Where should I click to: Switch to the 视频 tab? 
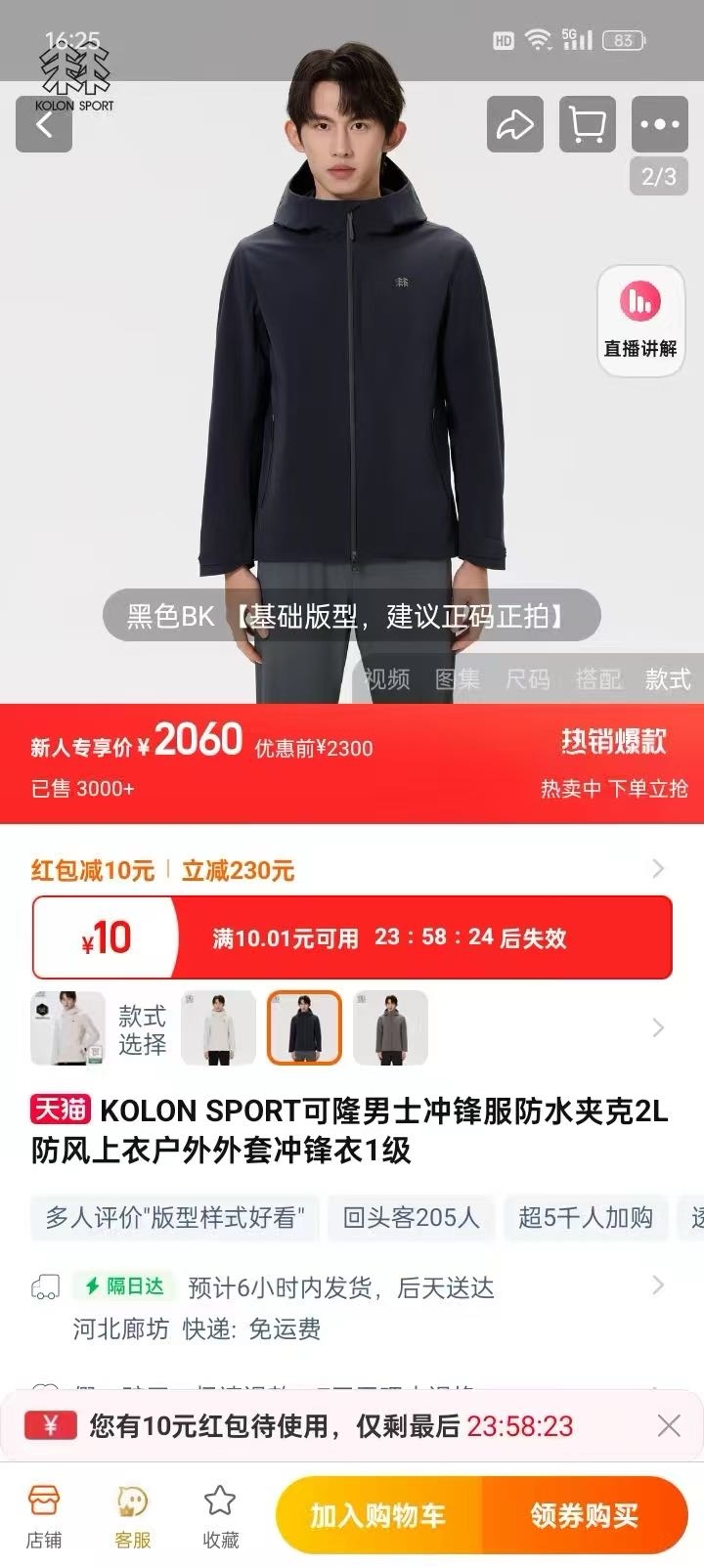click(386, 678)
